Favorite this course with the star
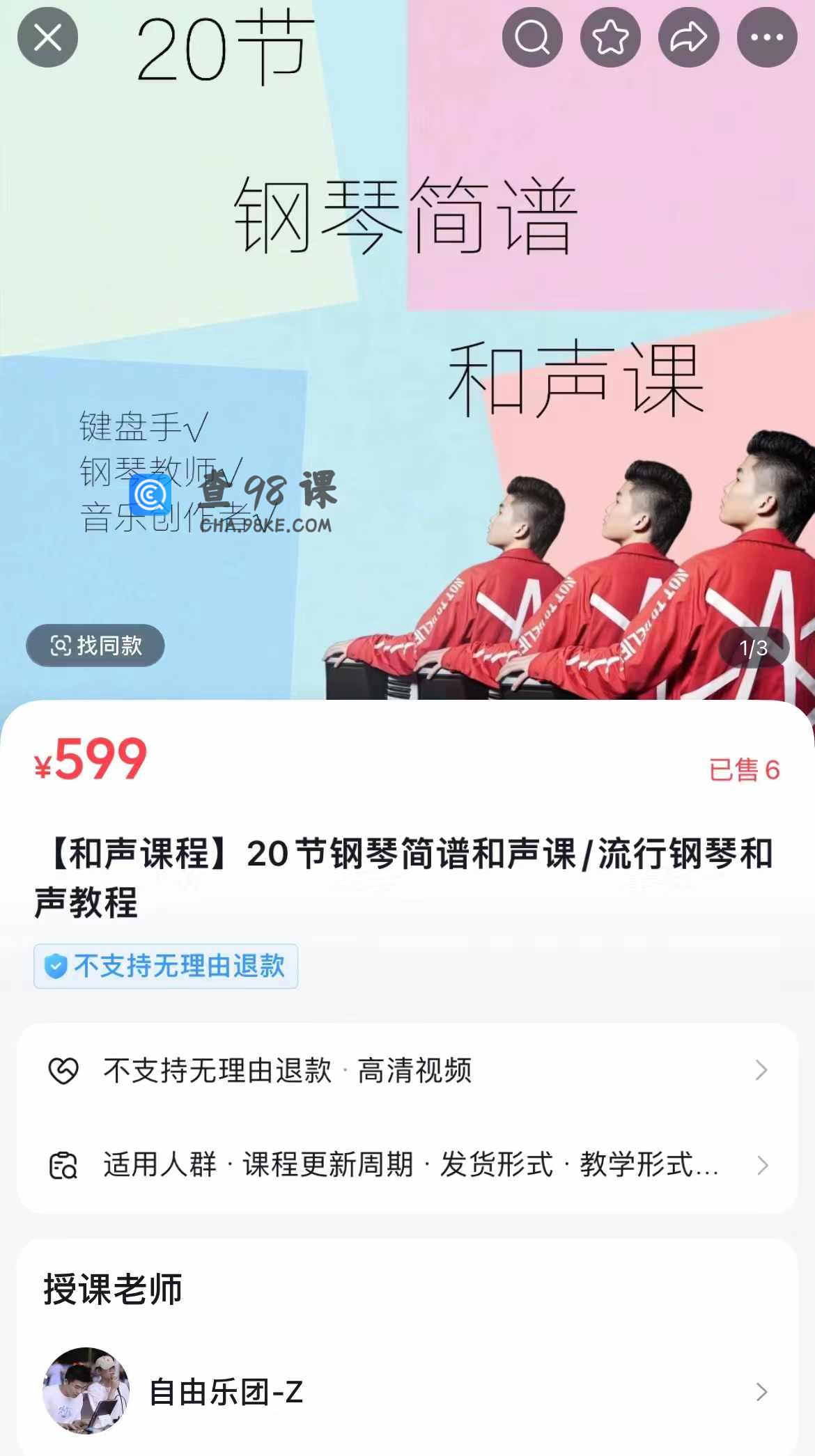815x1456 pixels. [610, 38]
